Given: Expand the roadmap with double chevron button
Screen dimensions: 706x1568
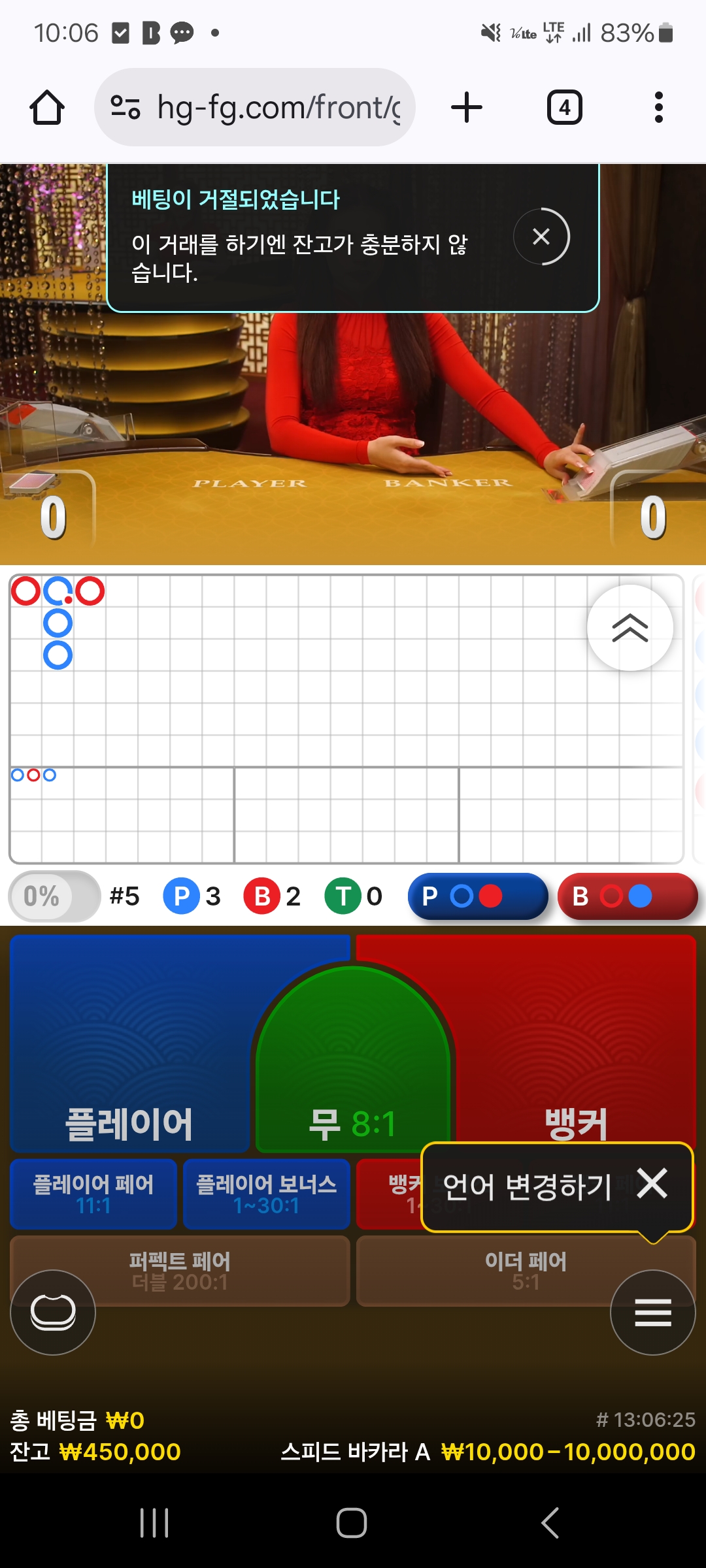Looking at the screenshot, I should point(630,628).
